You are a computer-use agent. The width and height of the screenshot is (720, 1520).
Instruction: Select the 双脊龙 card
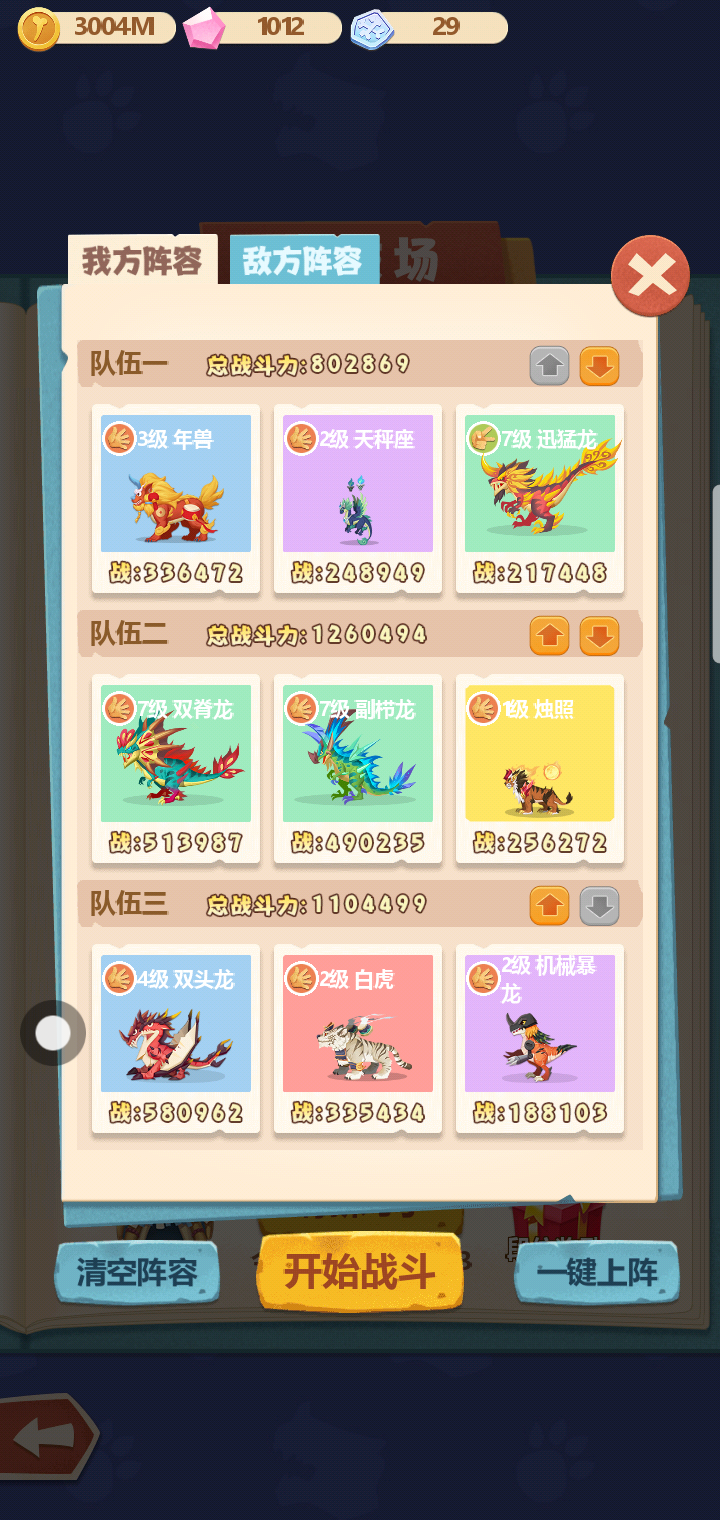coord(176,767)
